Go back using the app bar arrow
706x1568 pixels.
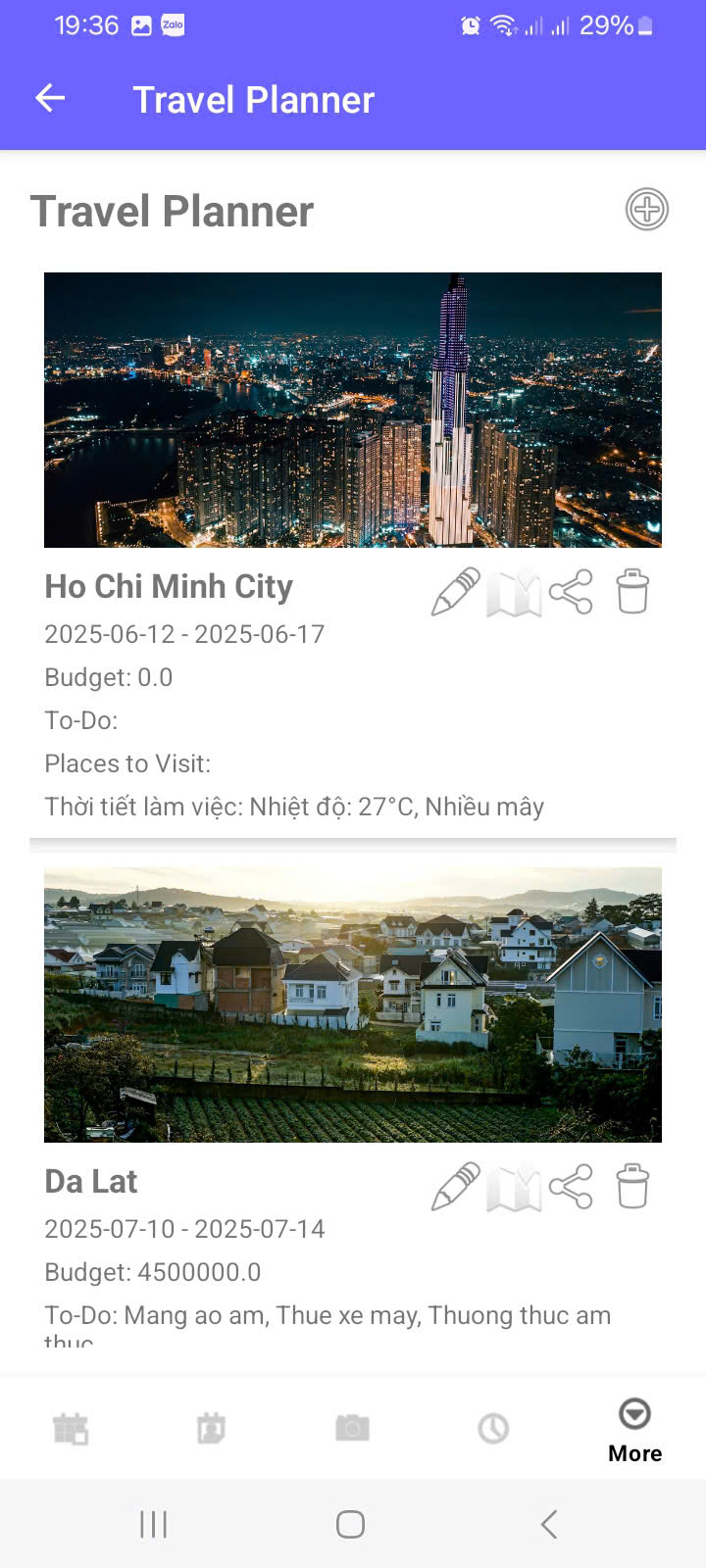pos(50,98)
